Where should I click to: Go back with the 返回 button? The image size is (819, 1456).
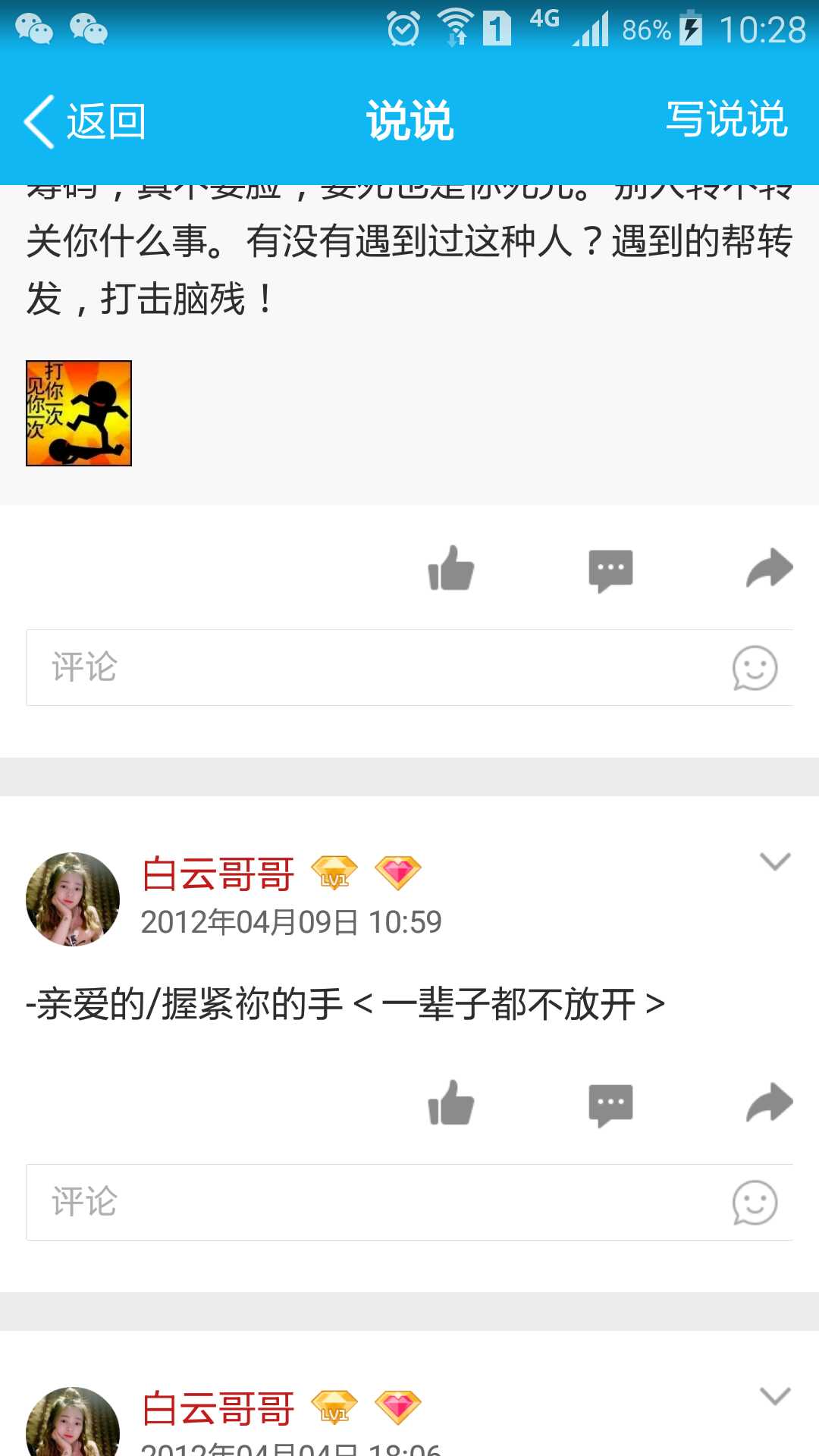(x=85, y=121)
